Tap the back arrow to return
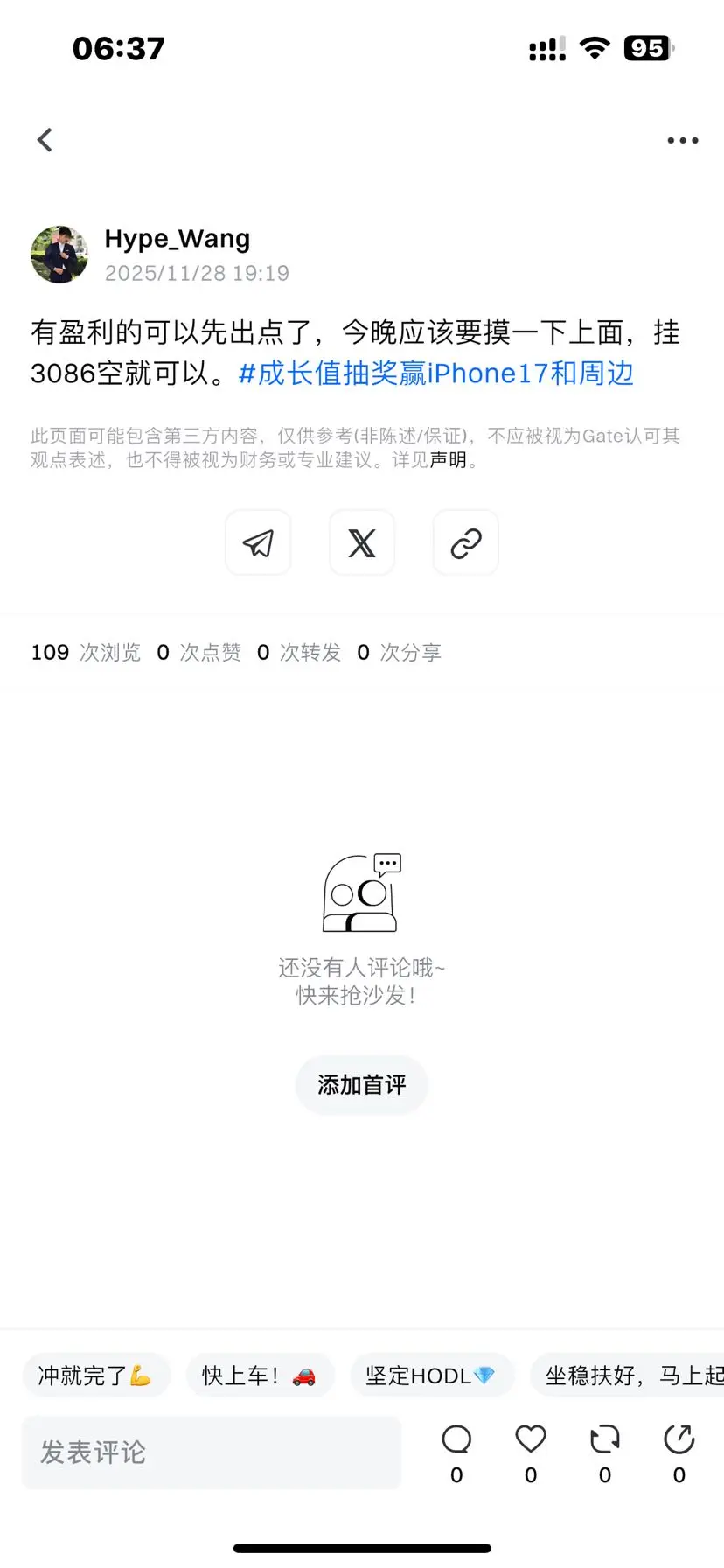724x1568 pixels. coord(45,139)
